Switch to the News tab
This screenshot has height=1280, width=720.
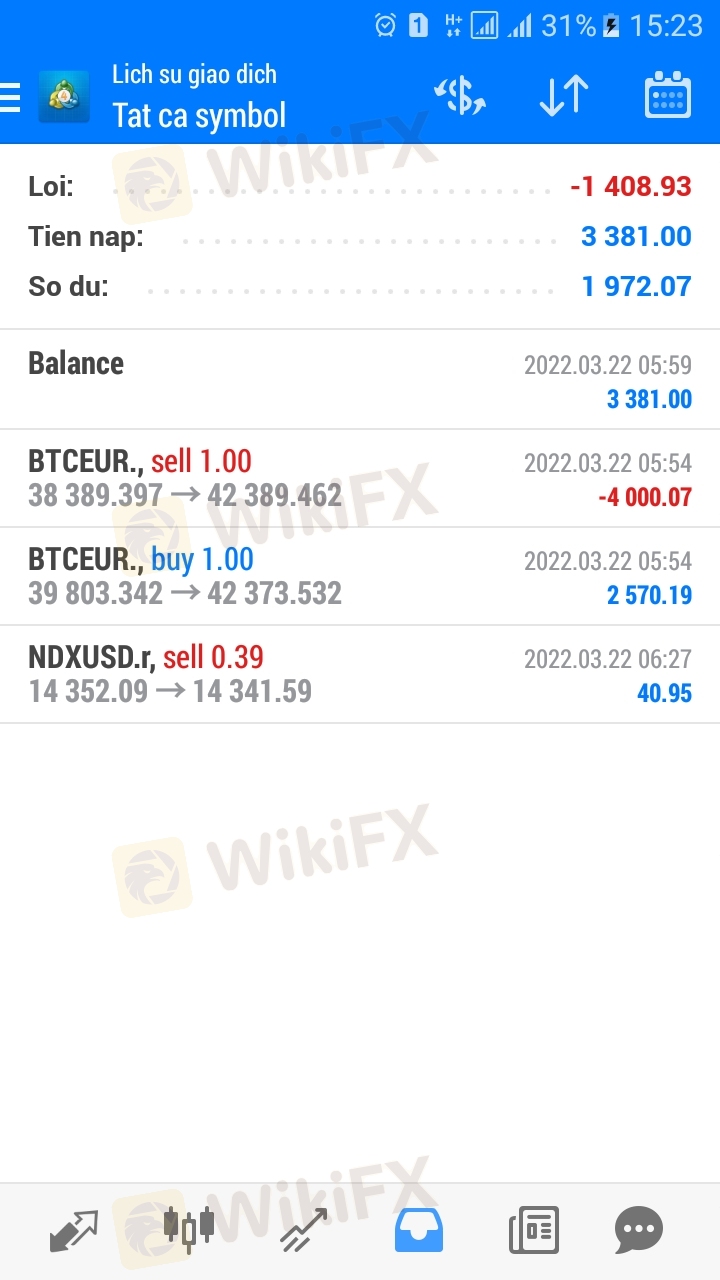[534, 1230]
